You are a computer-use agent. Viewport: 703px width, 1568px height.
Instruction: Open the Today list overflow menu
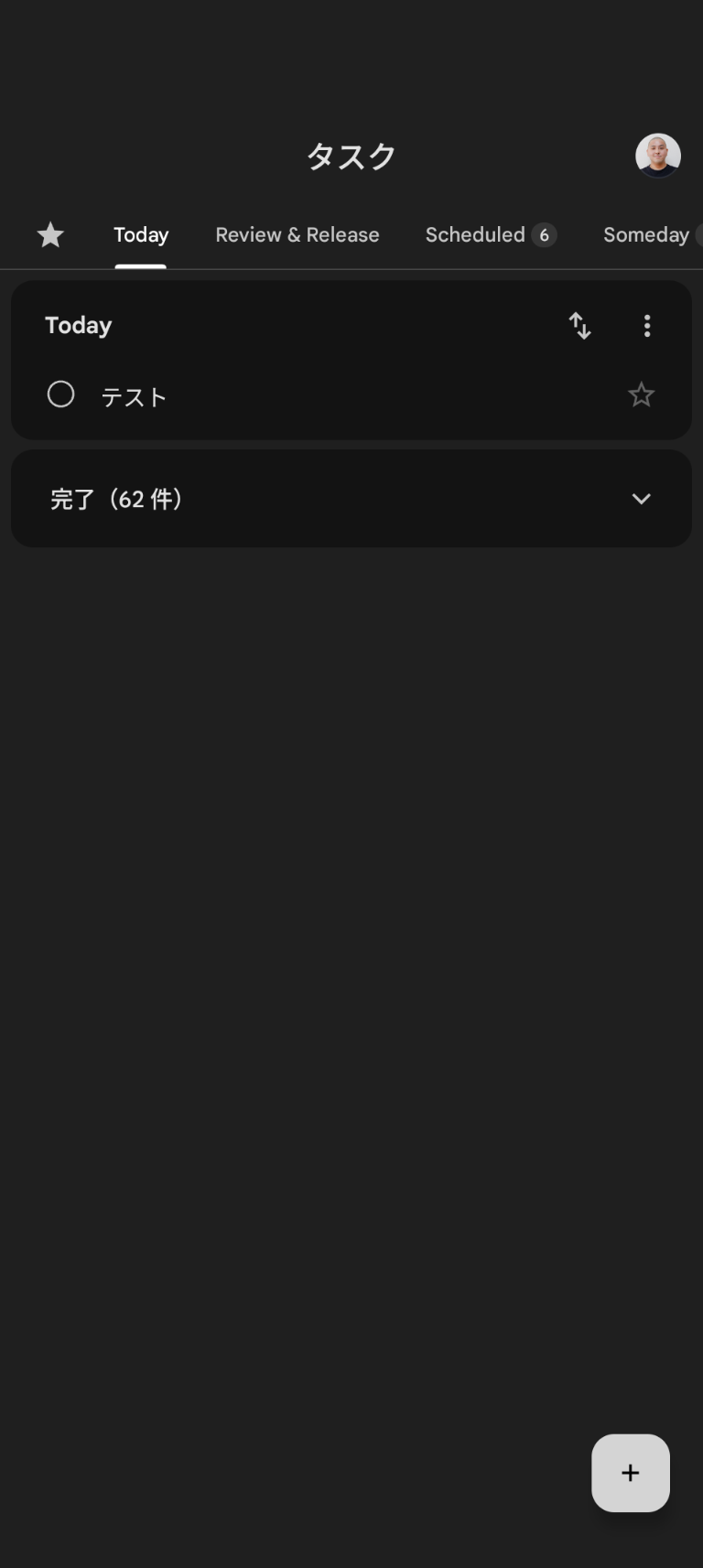point(647,326)
